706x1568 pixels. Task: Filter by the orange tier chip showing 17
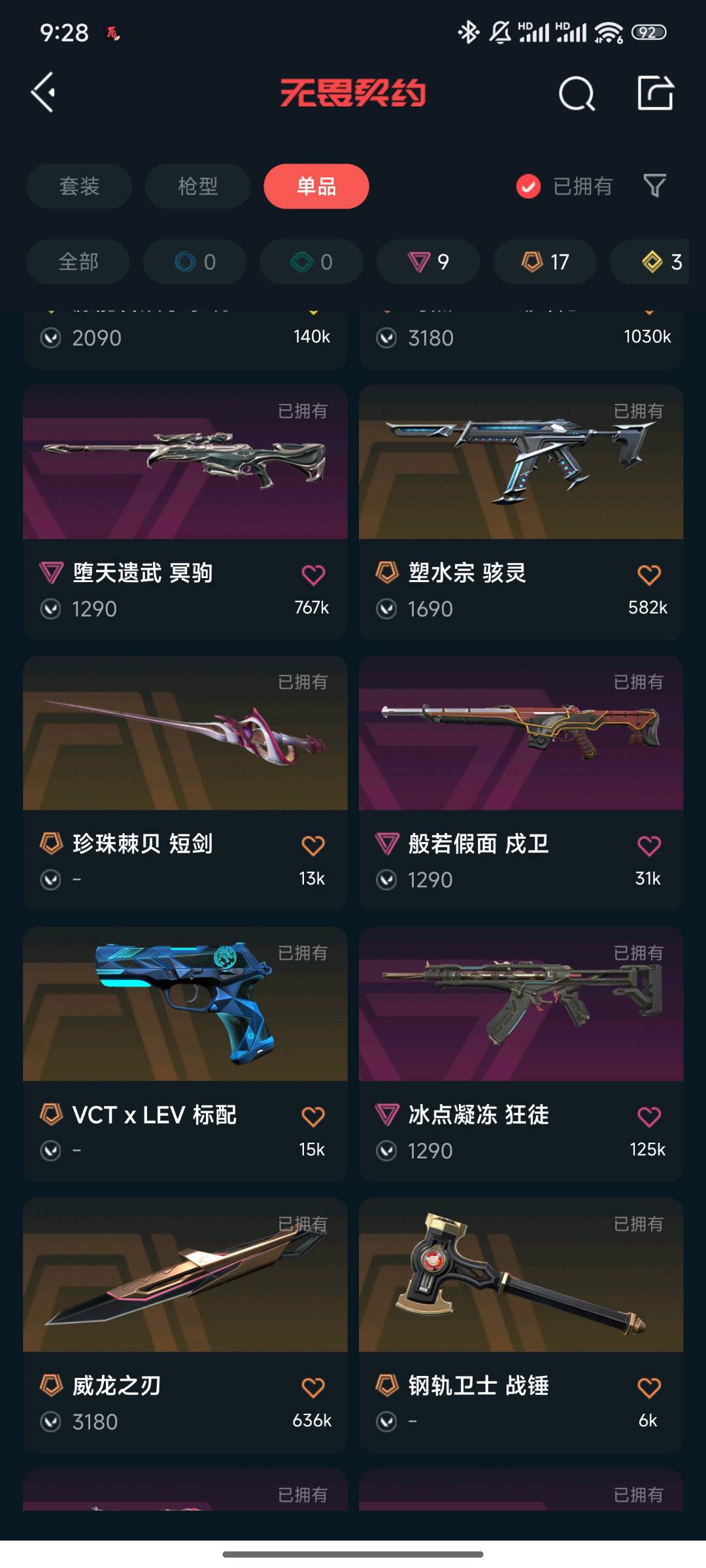tap(545, 262)
